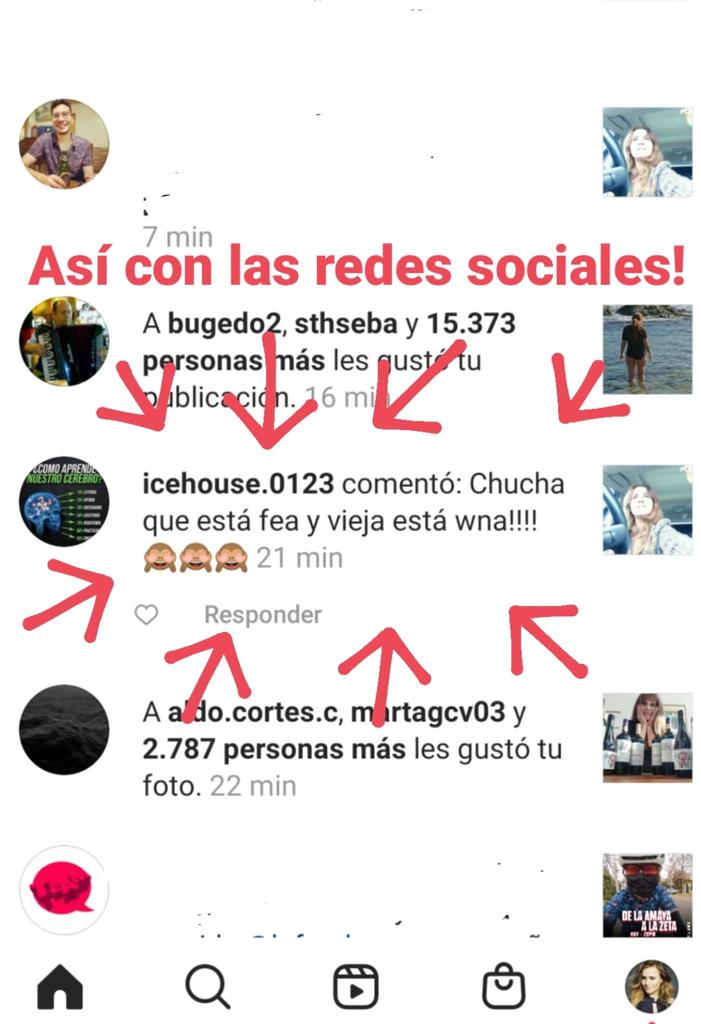The width and height of the screenshot is (701, 1024).
Task: Open icehouse.0123's profile picture
Action: pos(64,502)
